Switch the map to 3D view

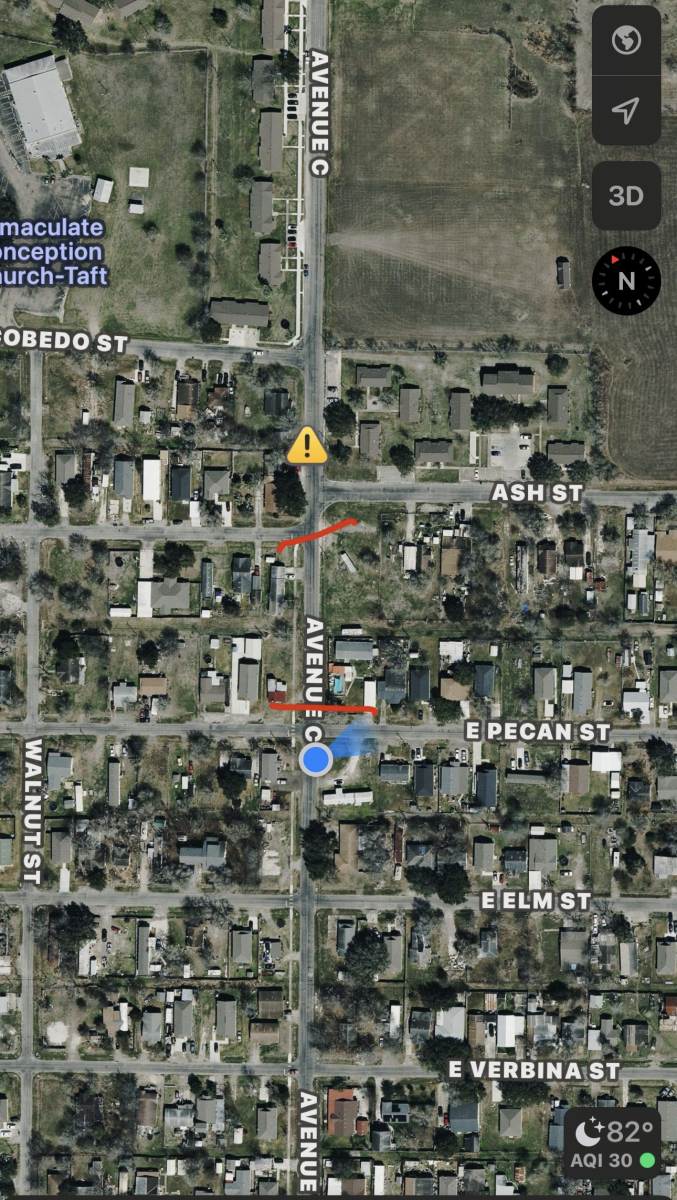626,196
